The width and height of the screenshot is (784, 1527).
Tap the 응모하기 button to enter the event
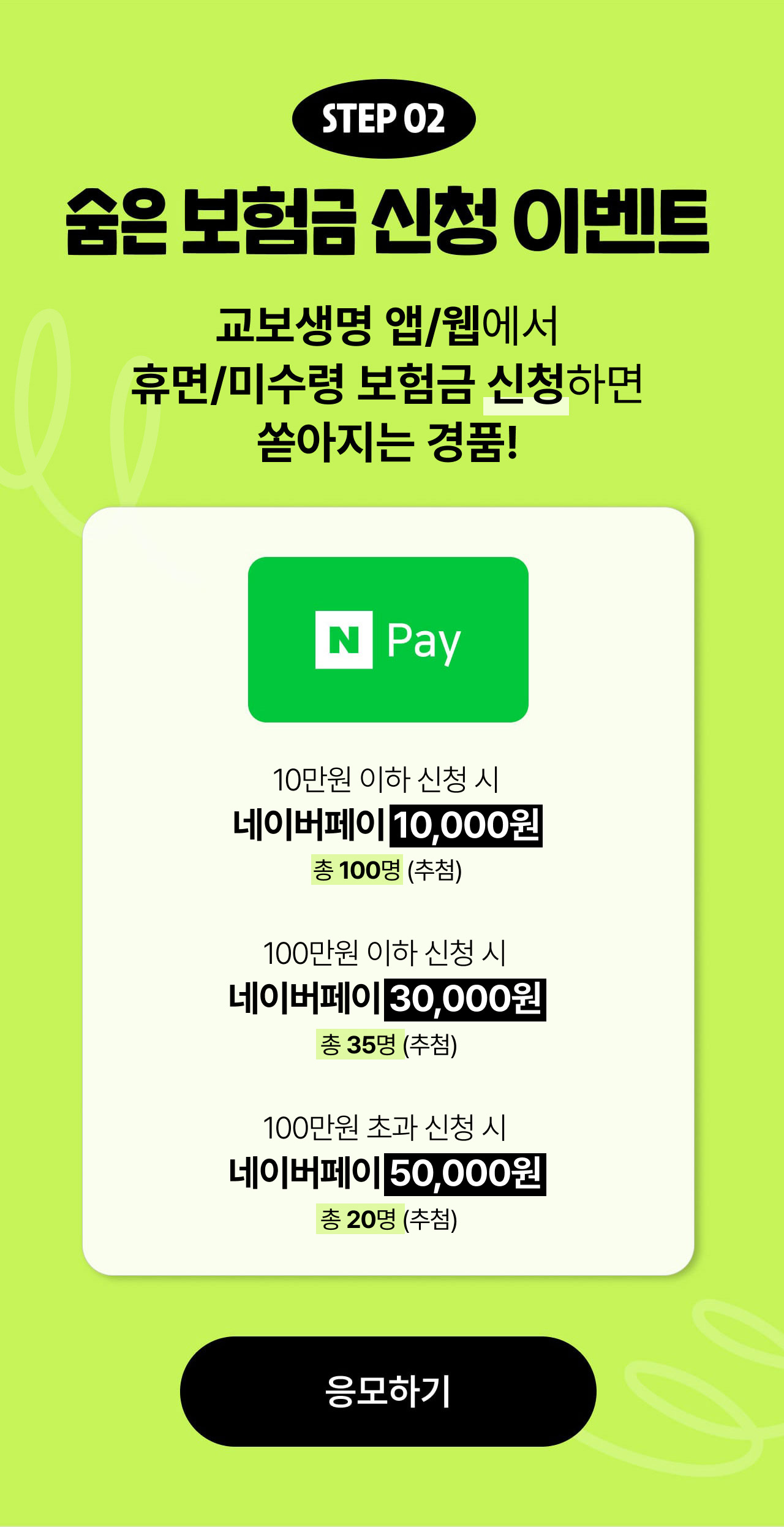coord(388,1391)
